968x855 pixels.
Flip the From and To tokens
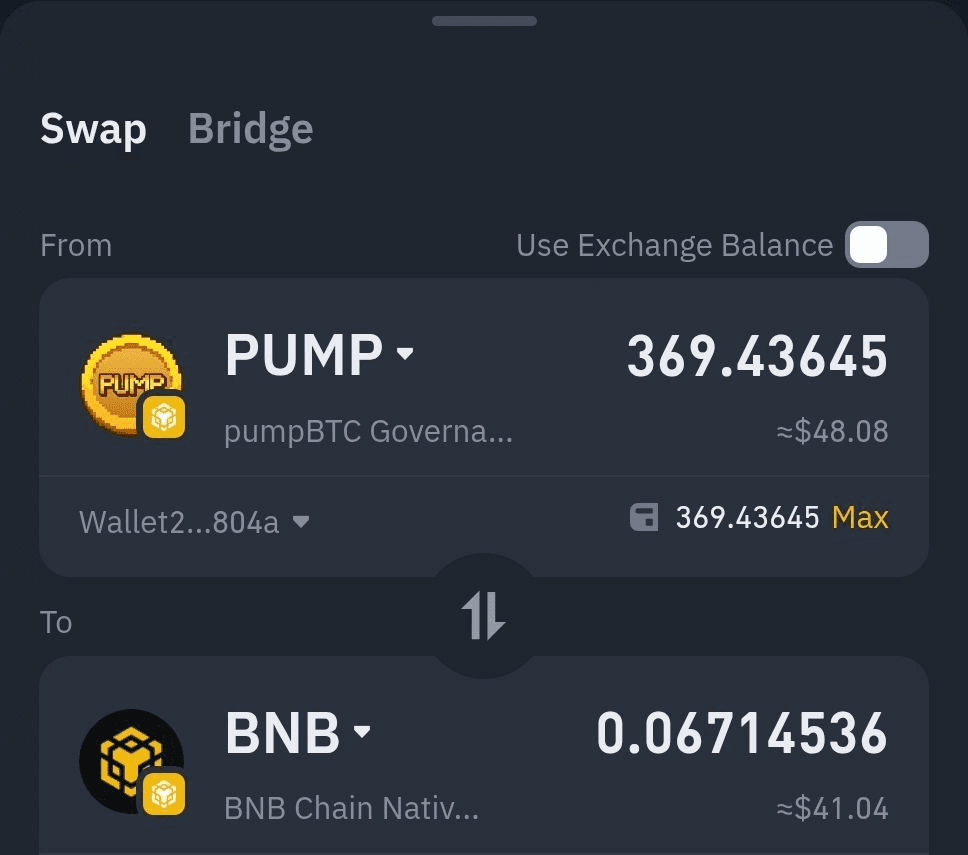[x=484, y=616]
